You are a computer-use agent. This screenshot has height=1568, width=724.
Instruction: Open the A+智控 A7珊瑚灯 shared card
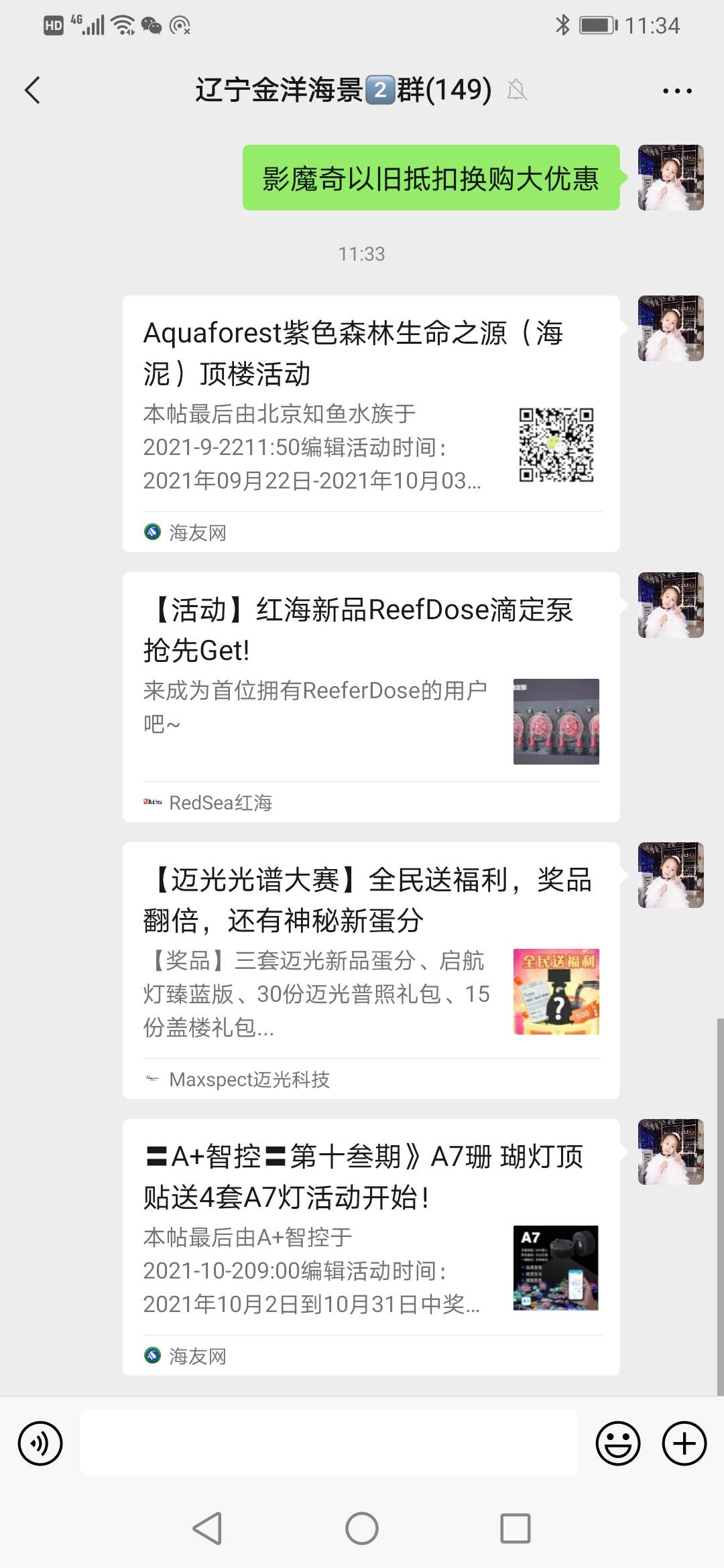(371, 1246)
